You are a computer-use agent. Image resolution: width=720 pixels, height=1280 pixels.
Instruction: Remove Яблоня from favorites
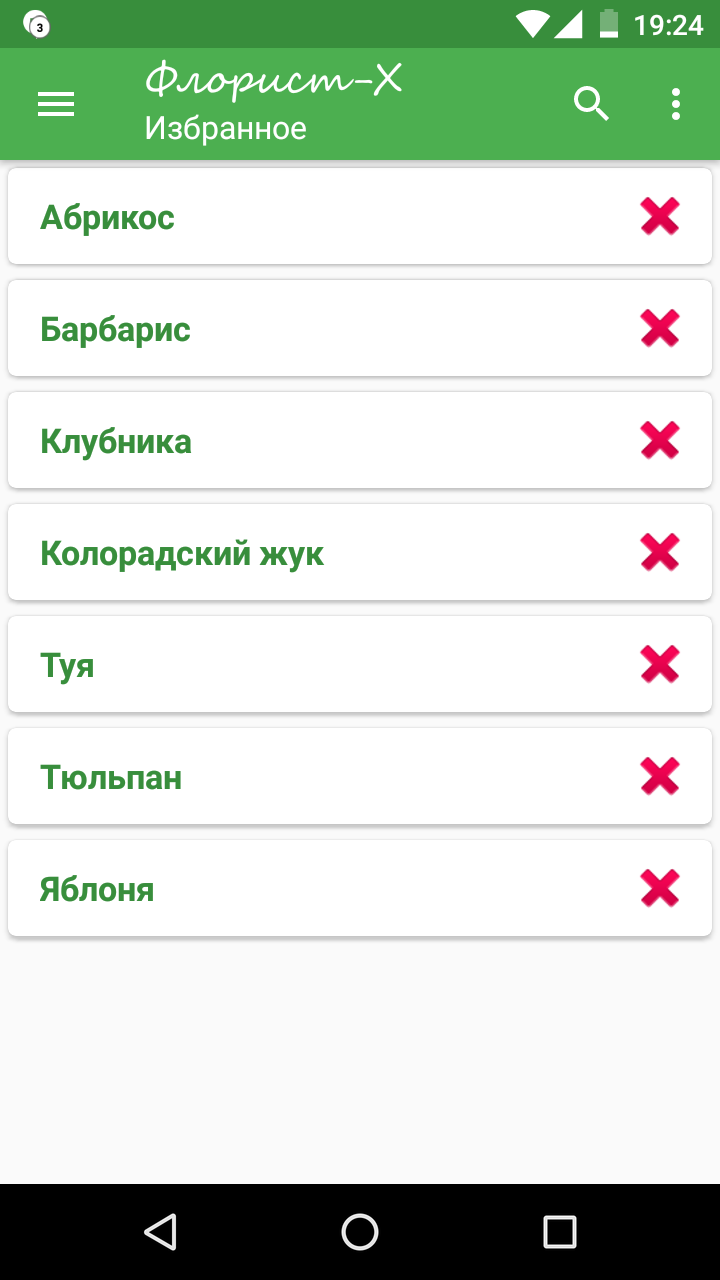660,888
